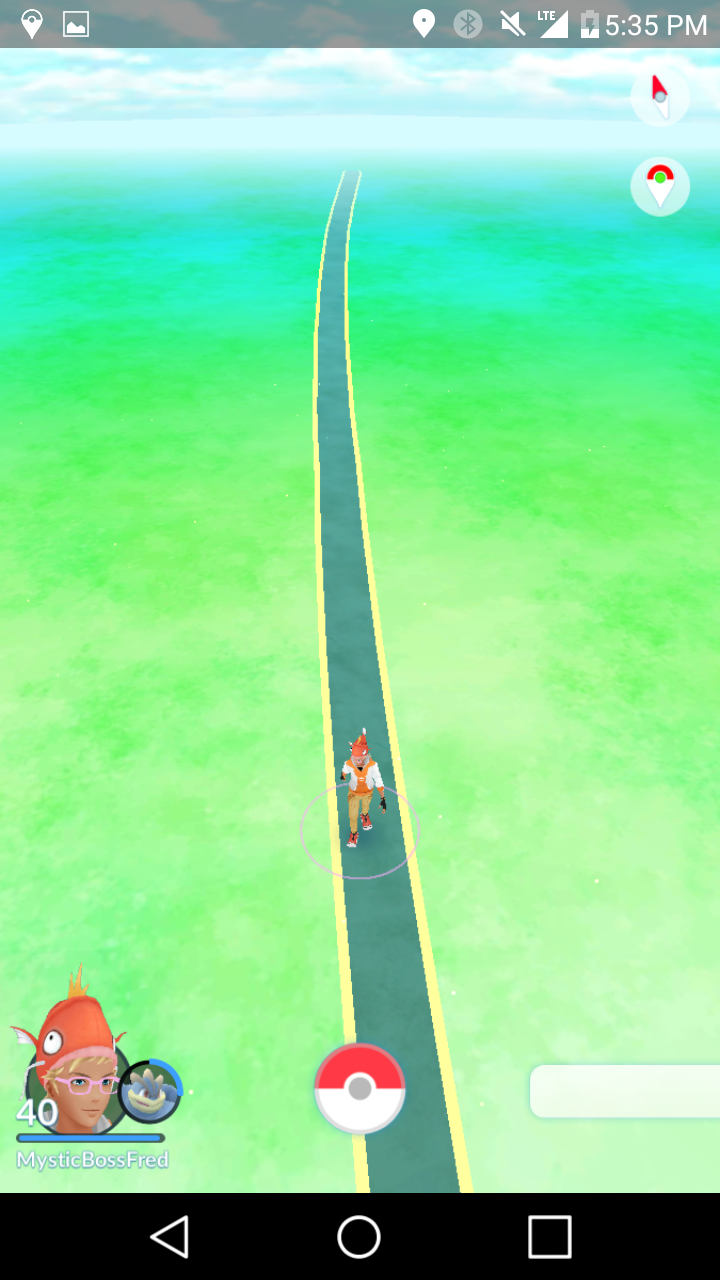
Task: Open recent apps with square button
Action: click(550, 1236)
